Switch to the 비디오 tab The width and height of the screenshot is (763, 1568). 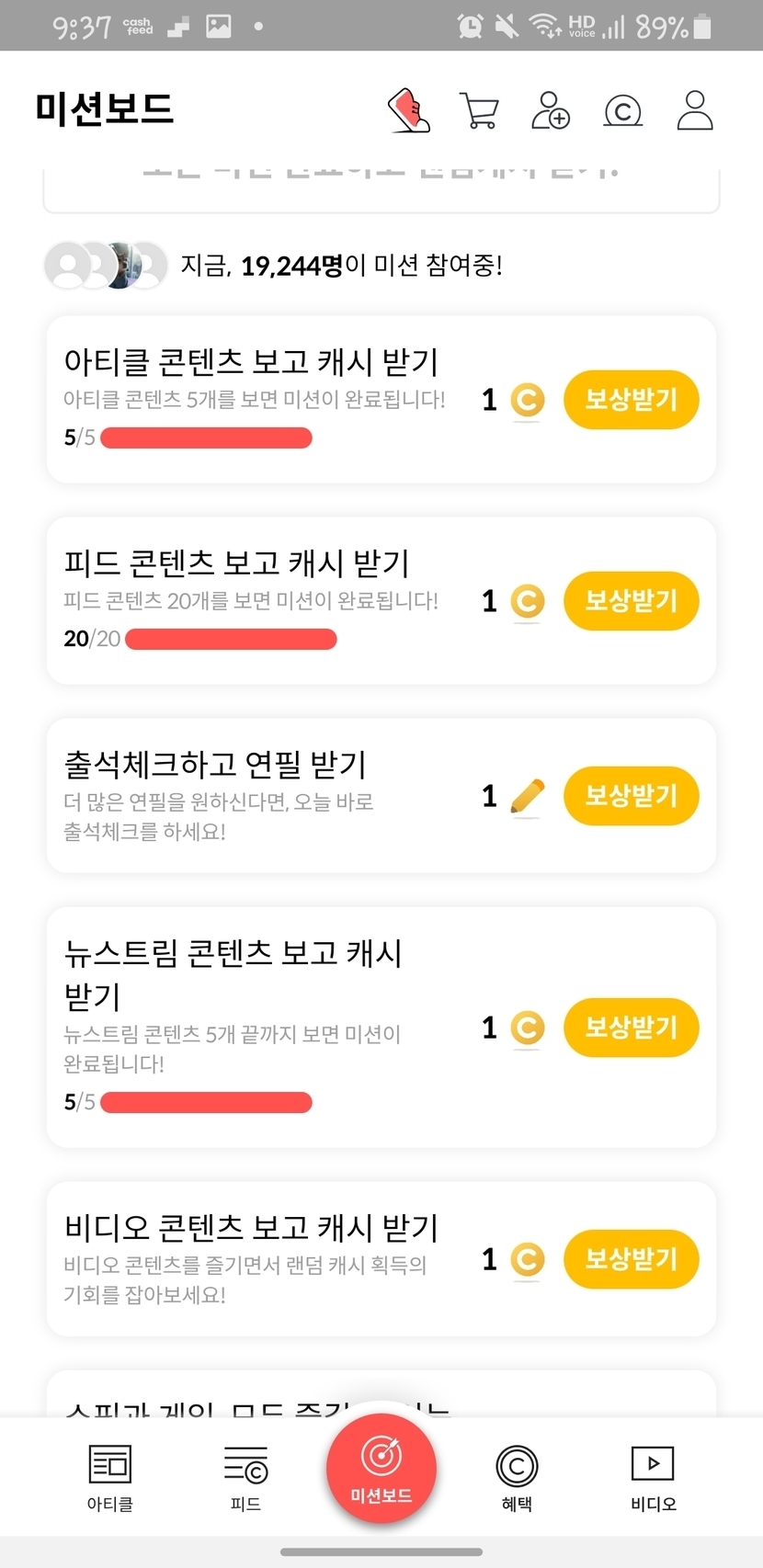653,1477
